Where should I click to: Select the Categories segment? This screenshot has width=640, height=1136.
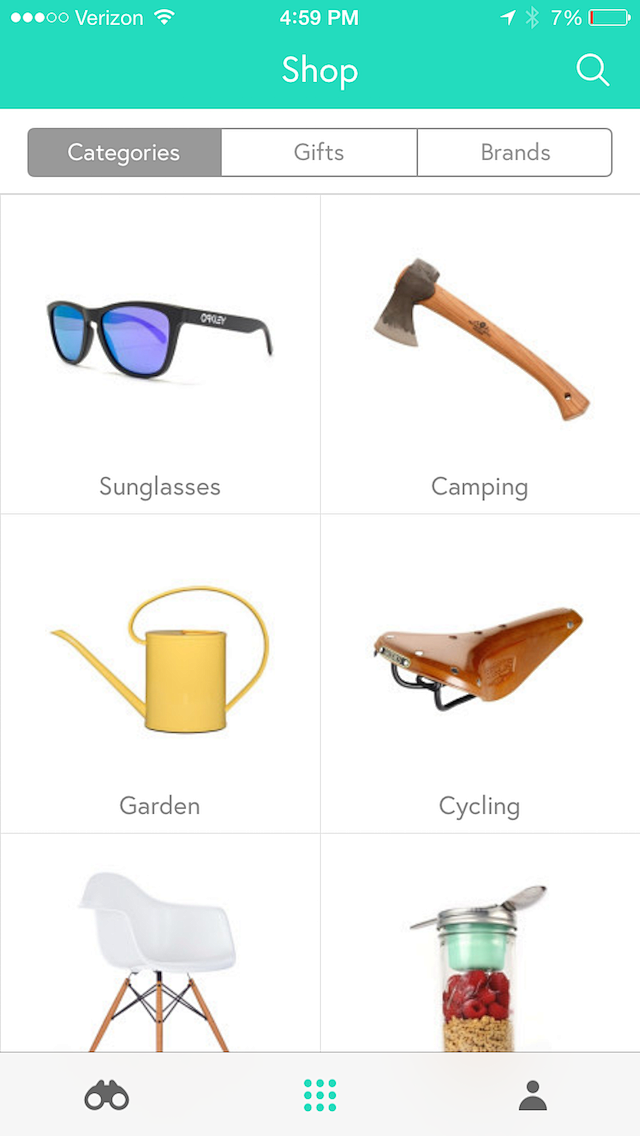click(124, 153)
